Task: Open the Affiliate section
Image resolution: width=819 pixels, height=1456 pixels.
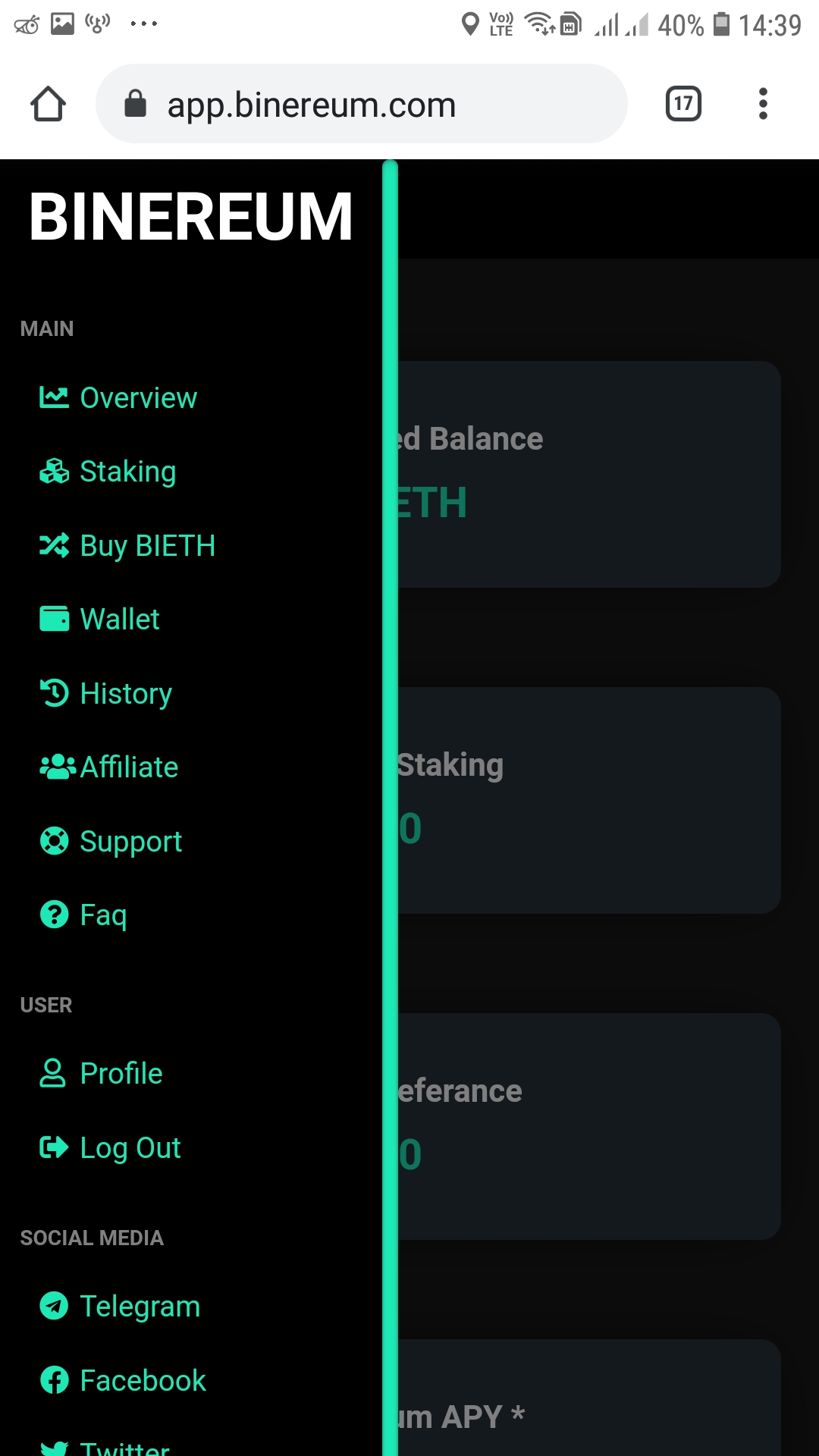Action: point(110,767)
